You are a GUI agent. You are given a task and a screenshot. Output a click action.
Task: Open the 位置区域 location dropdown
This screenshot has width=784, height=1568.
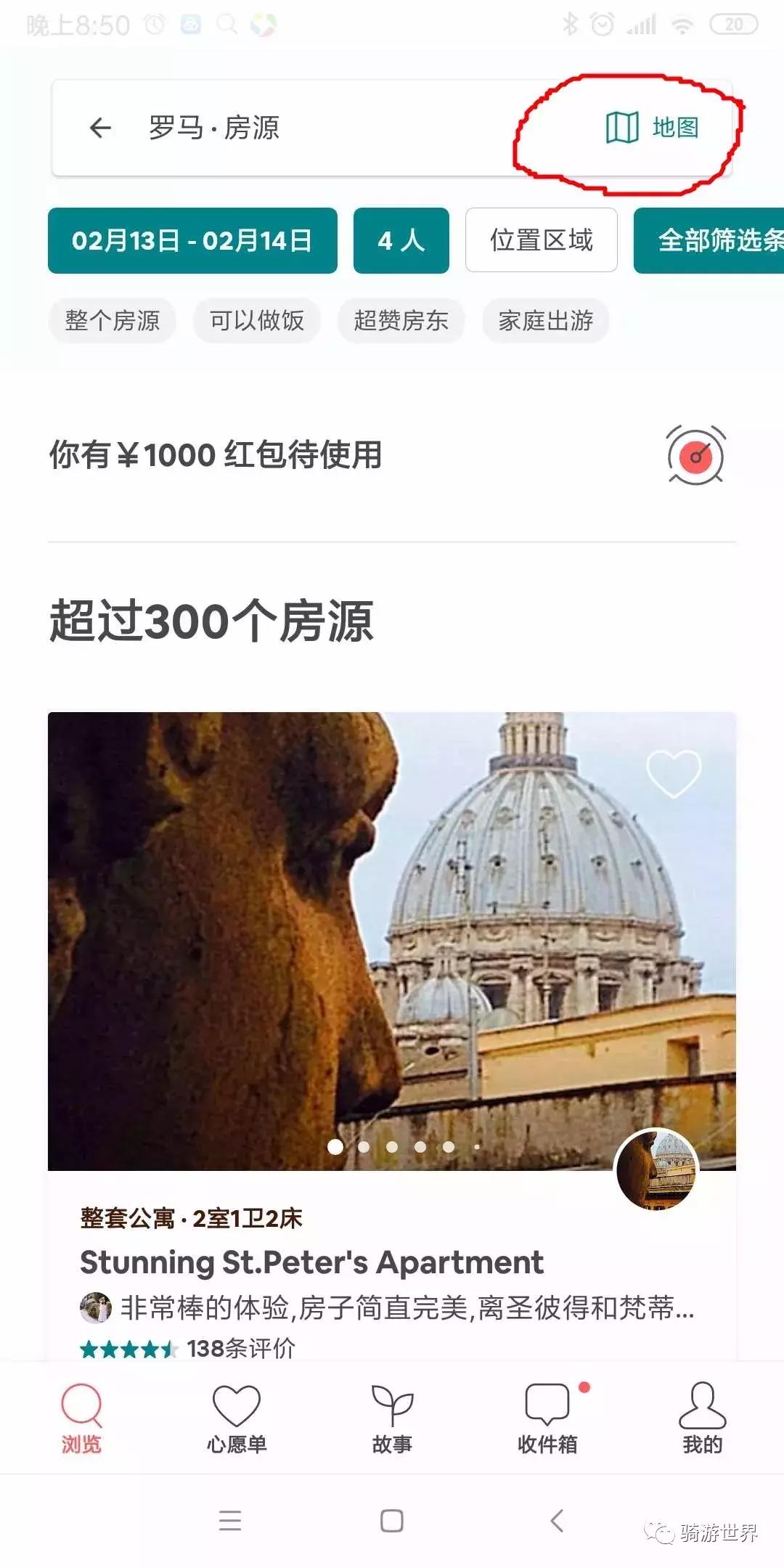point(541,240)
